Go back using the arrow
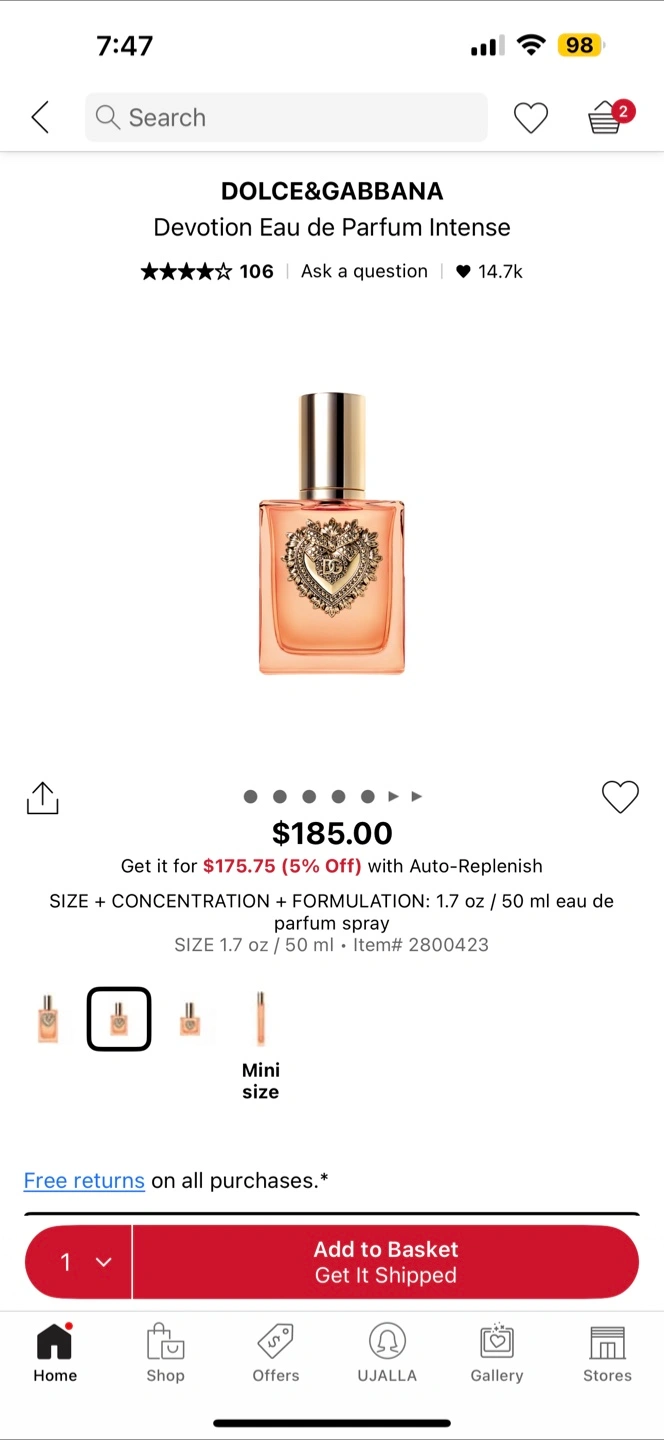664x1440 pixels. tap(40, 118)
